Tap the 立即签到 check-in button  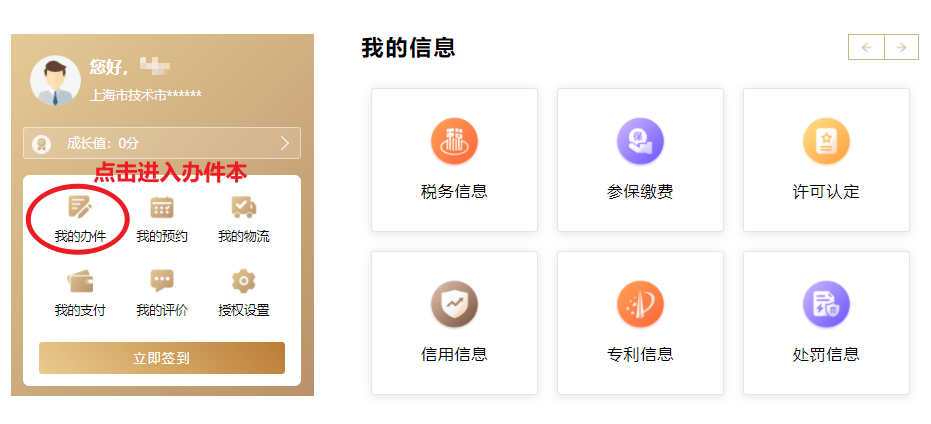162,358
